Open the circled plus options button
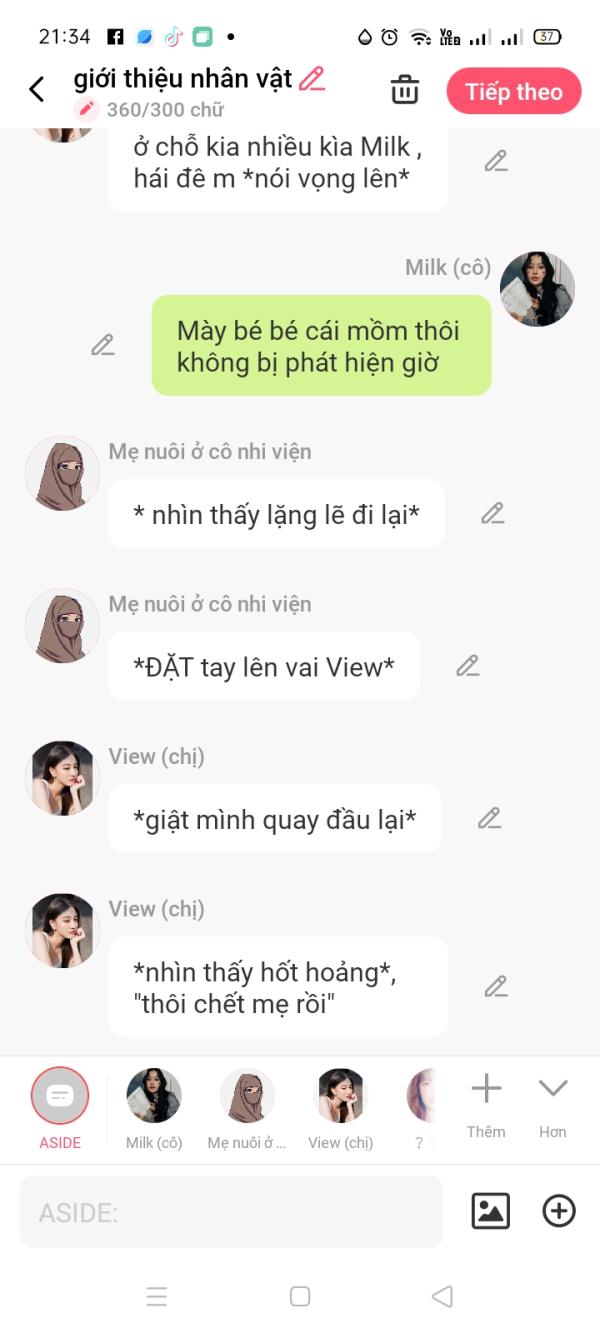 (x=558, y=1212)
